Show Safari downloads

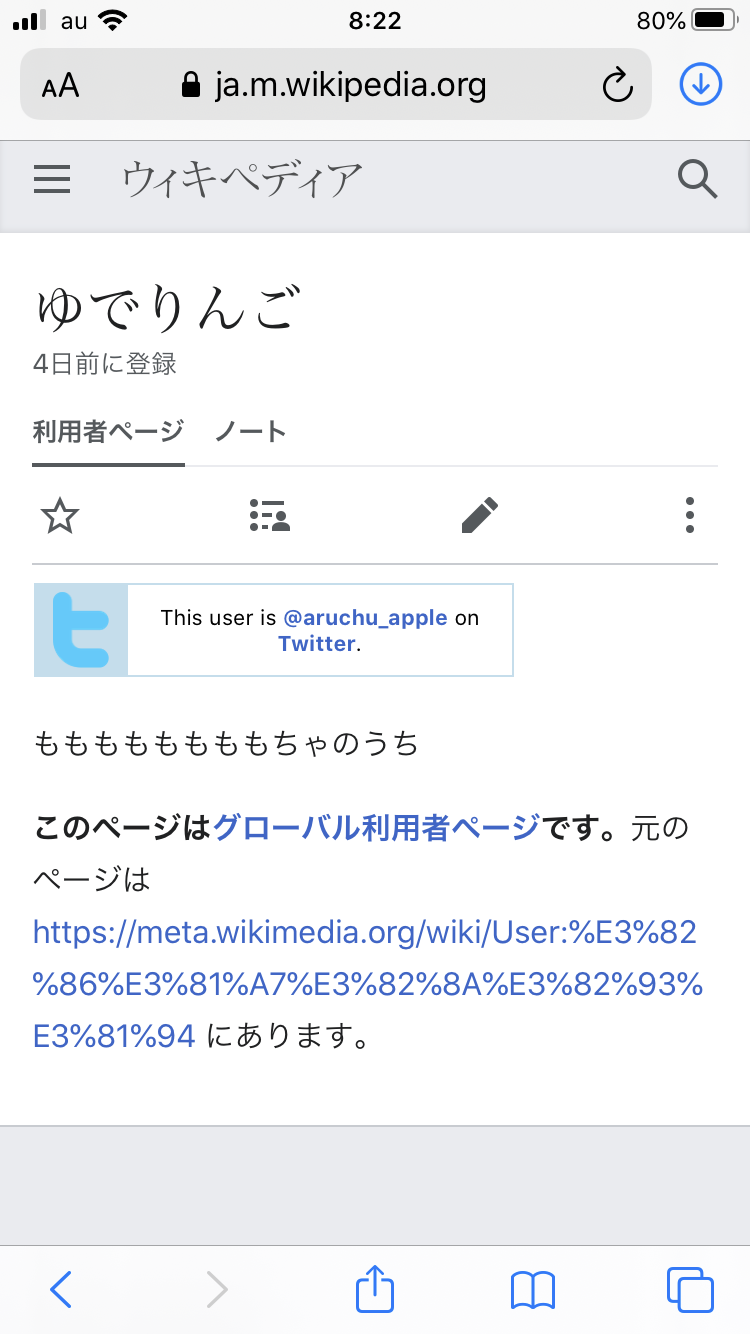701,85
